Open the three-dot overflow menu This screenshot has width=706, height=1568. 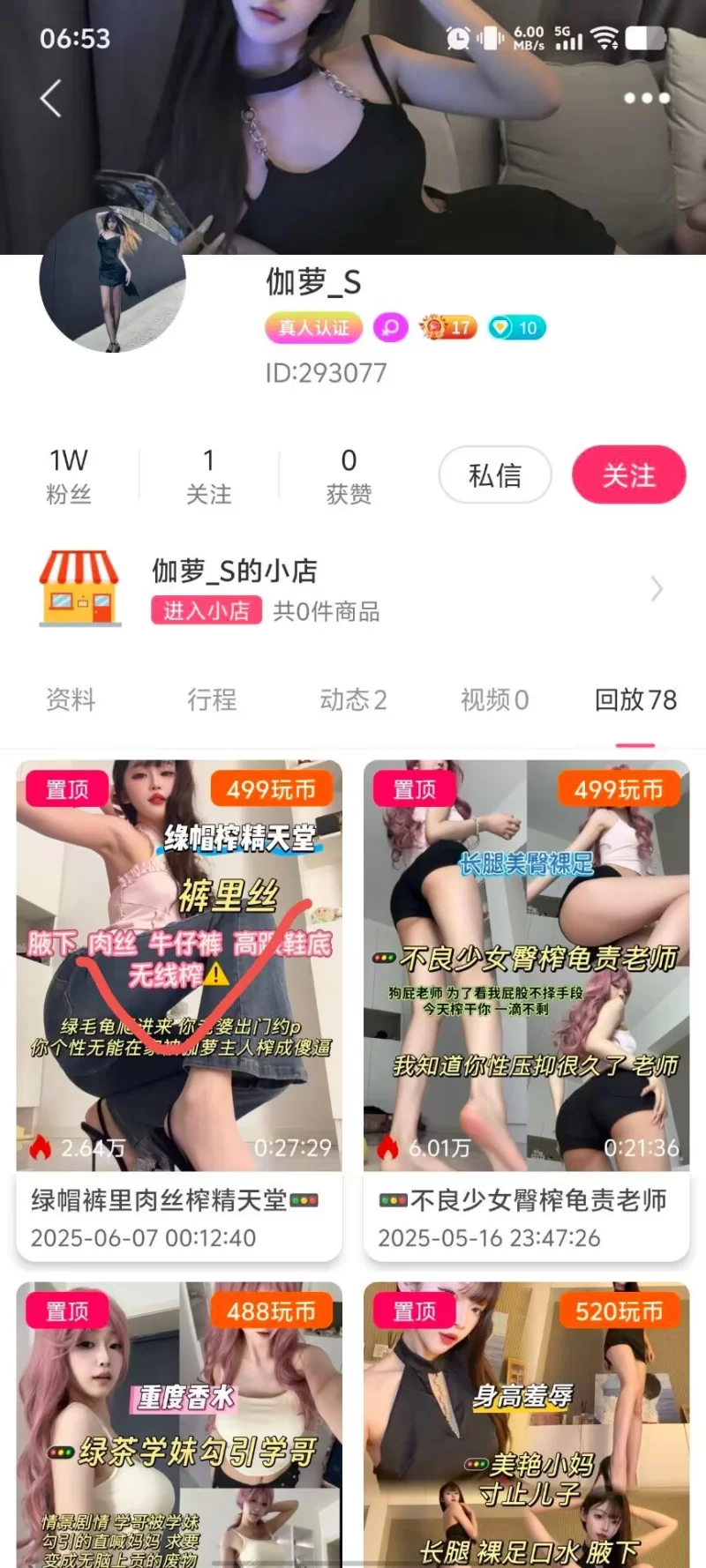point(647,98)
